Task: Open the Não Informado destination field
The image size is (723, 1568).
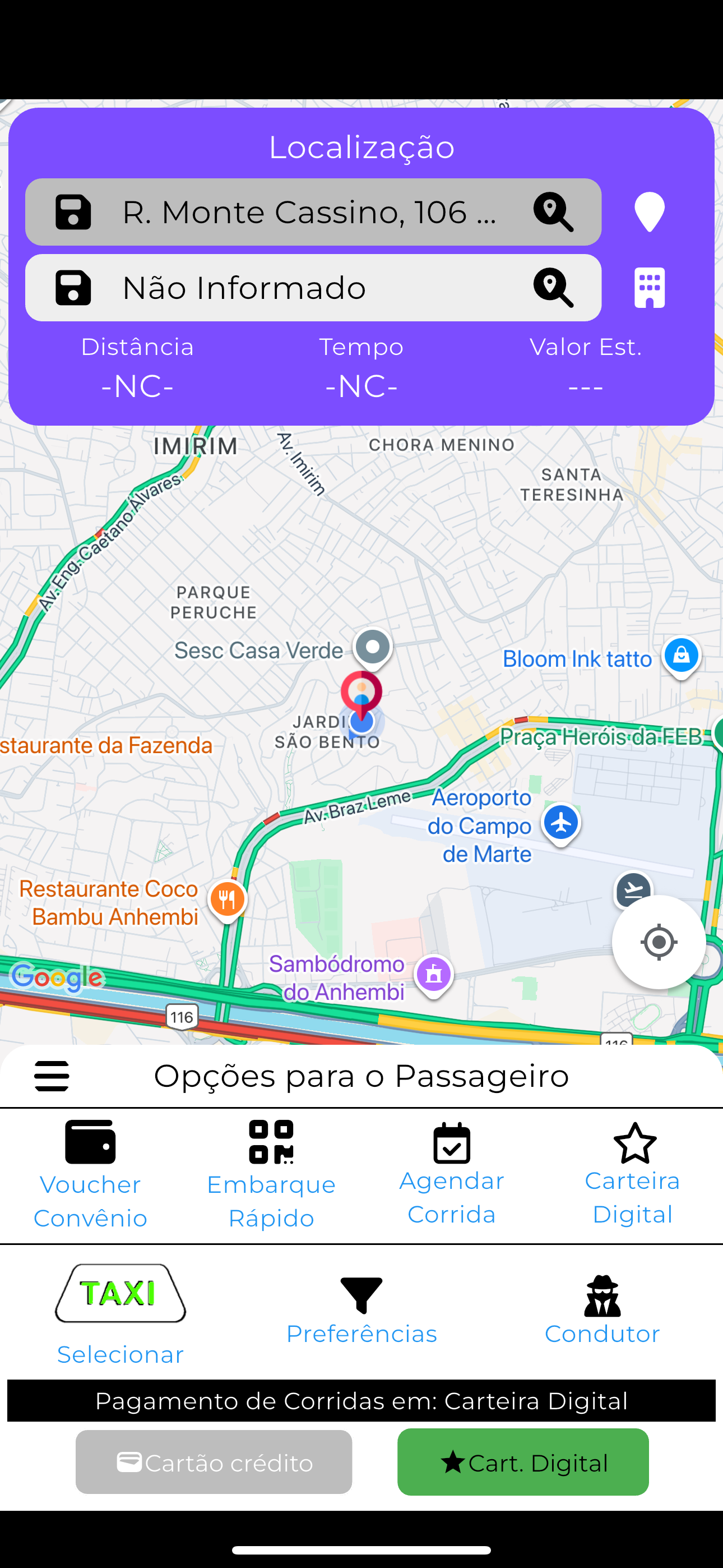Action: click(x=313, y=288)
